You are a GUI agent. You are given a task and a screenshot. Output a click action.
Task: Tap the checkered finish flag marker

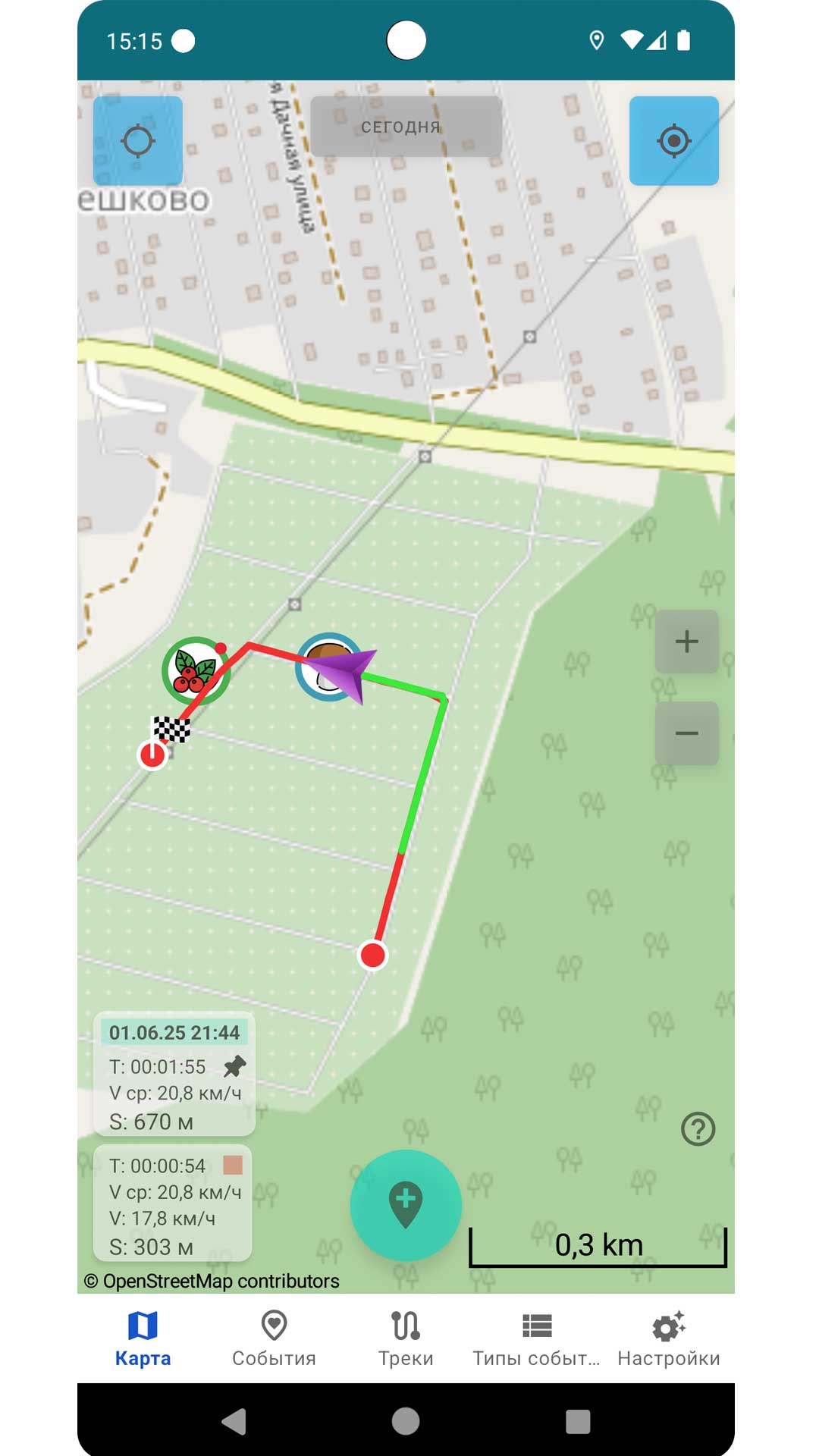[172, 728]
